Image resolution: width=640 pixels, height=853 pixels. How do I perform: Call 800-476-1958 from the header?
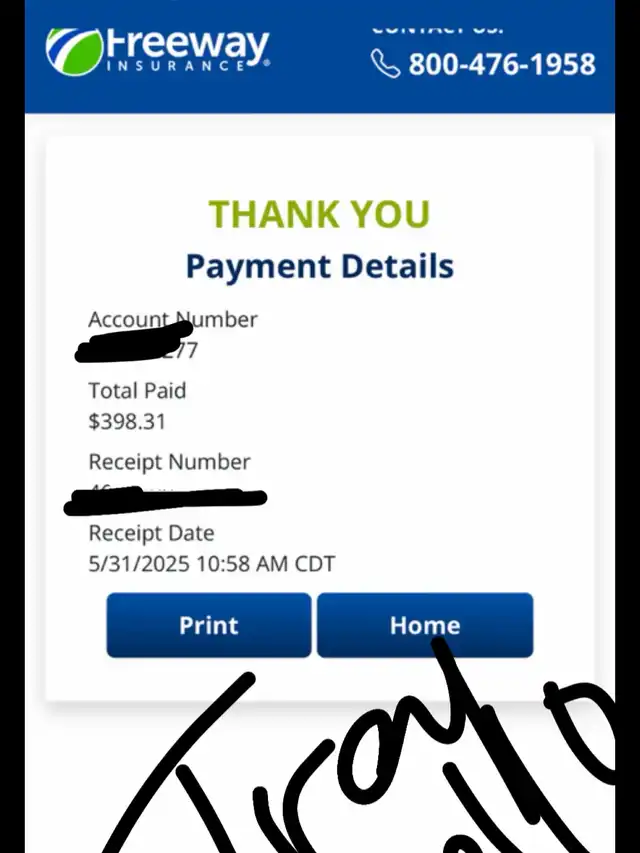484,64
